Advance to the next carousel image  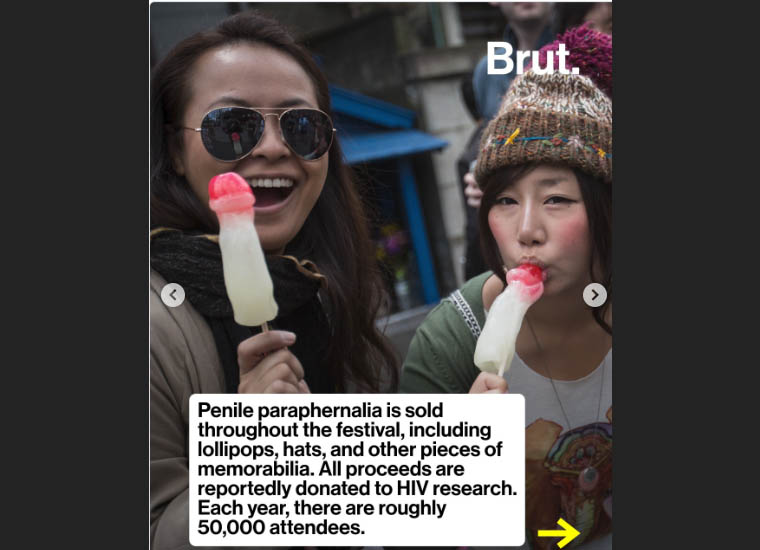tap(594, 295)
